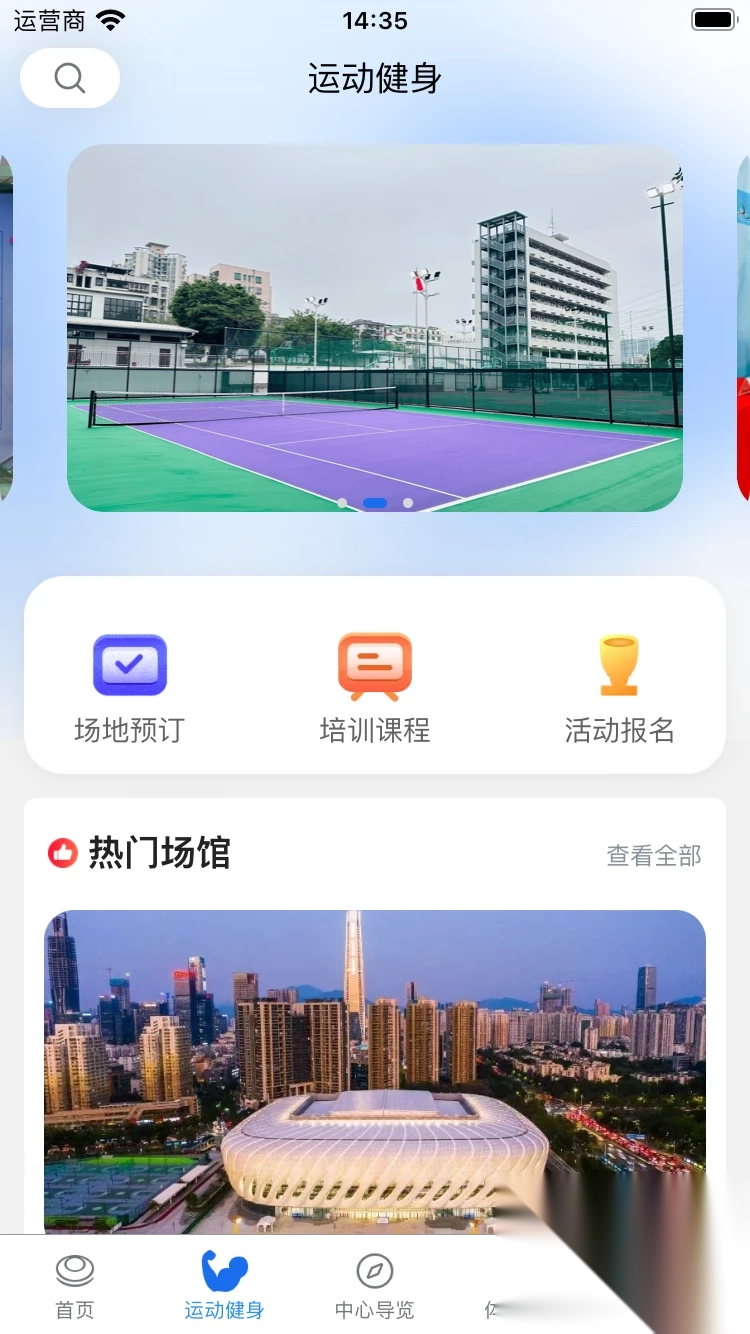Screen dimensions: 750x1334
Task: Select the first carousel dot
Action: pos(343,503)
